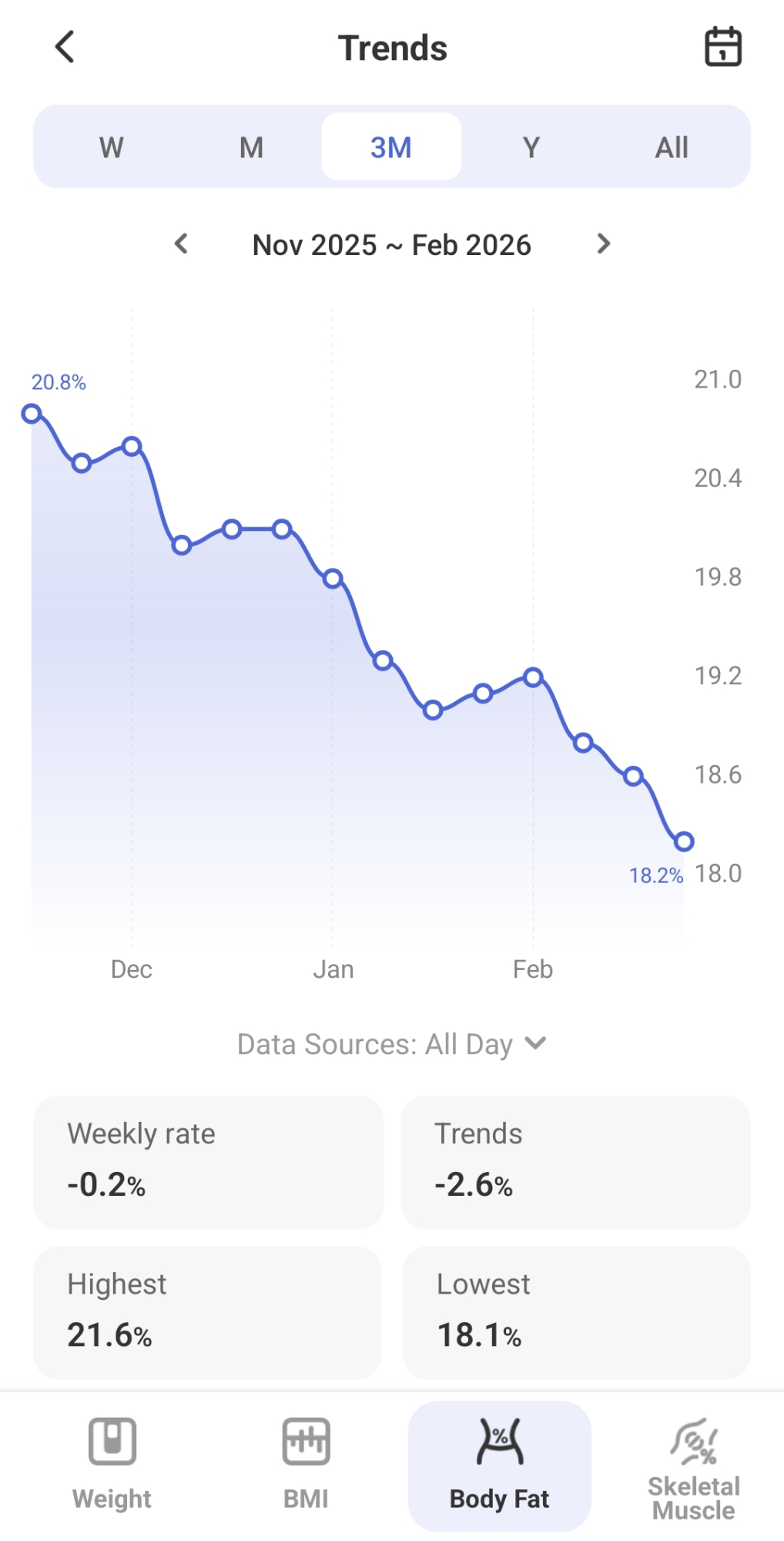This screenshot has height=1541, width=784.
Task: Go back from the Trends screen
Action: (65, 47)
